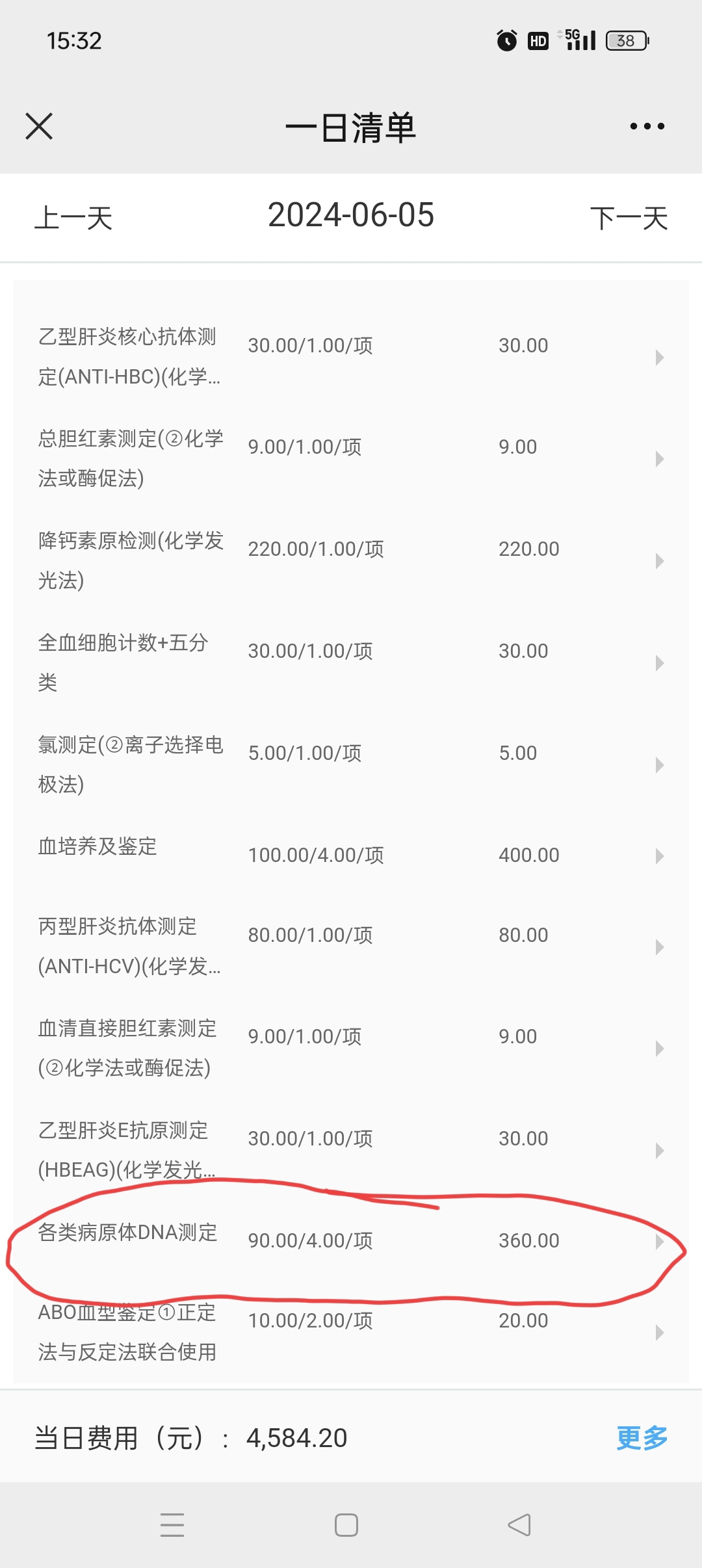
Task: Open the 乙型肝炎E抗原测定 item
Action: coord(351,1150)
